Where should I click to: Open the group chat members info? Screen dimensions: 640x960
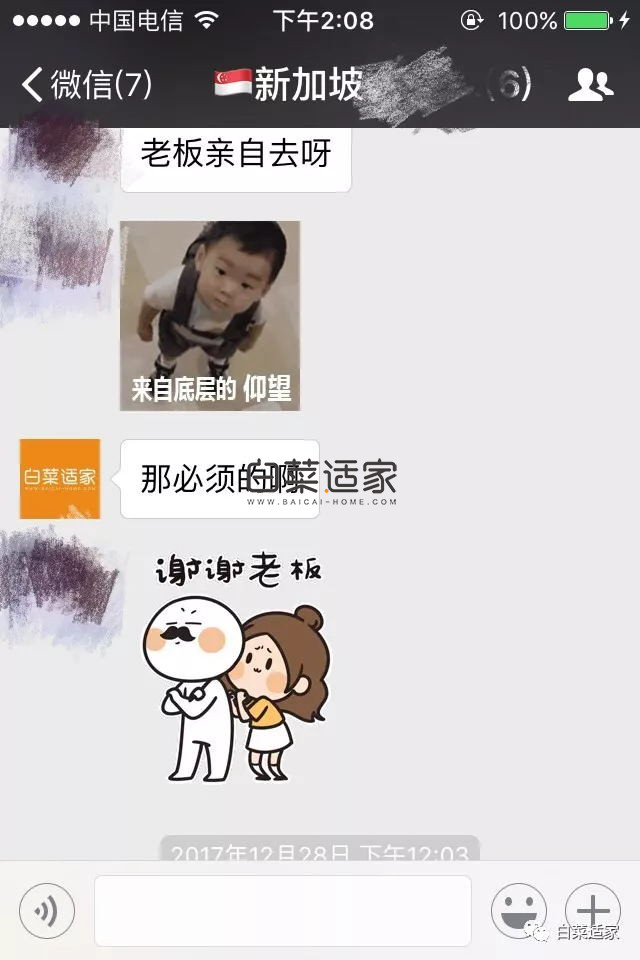click(x=590, y=86)
